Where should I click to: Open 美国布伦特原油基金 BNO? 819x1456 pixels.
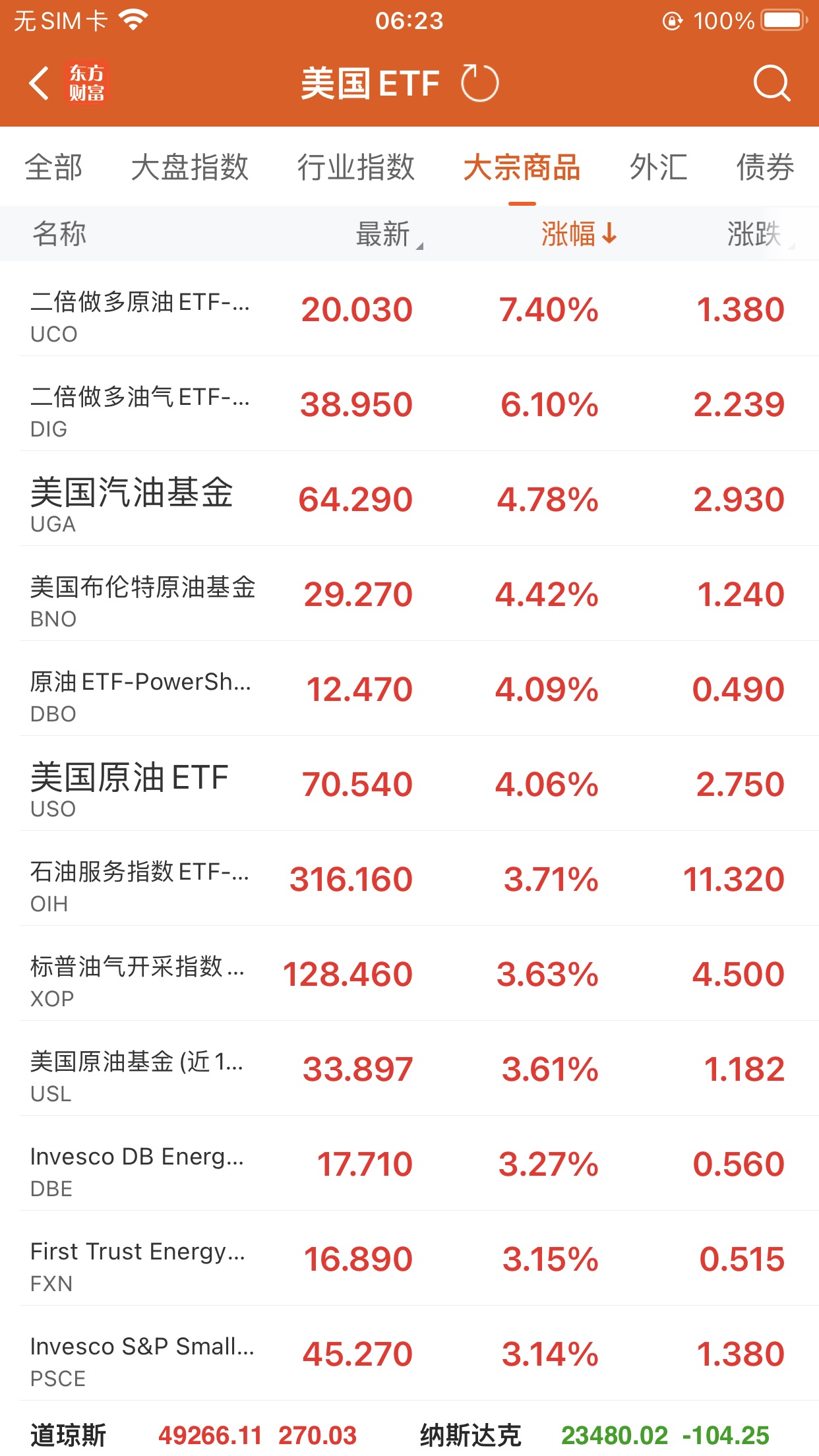(x=409, y=595)
